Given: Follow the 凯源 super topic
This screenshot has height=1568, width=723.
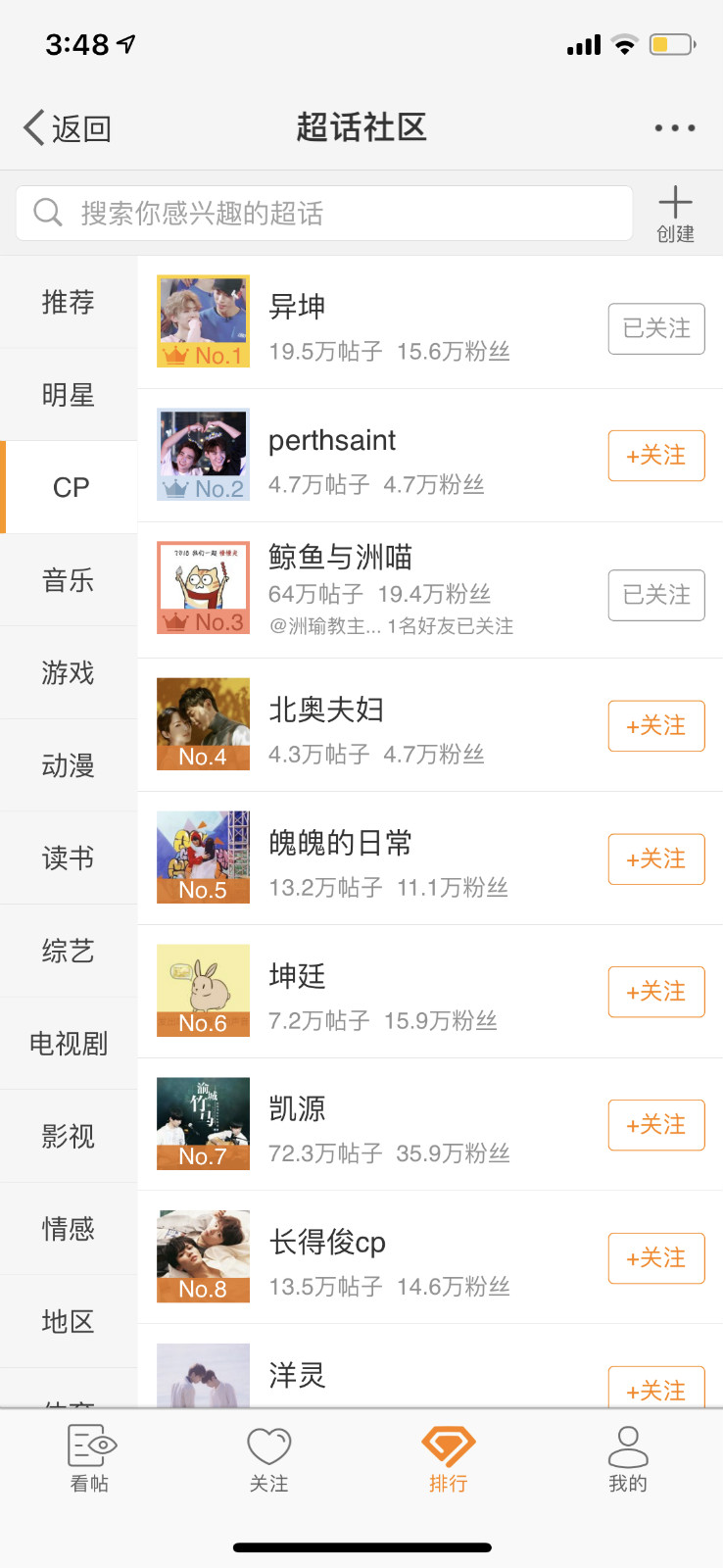Looking at the screenshot, I should coord(656,1125).
